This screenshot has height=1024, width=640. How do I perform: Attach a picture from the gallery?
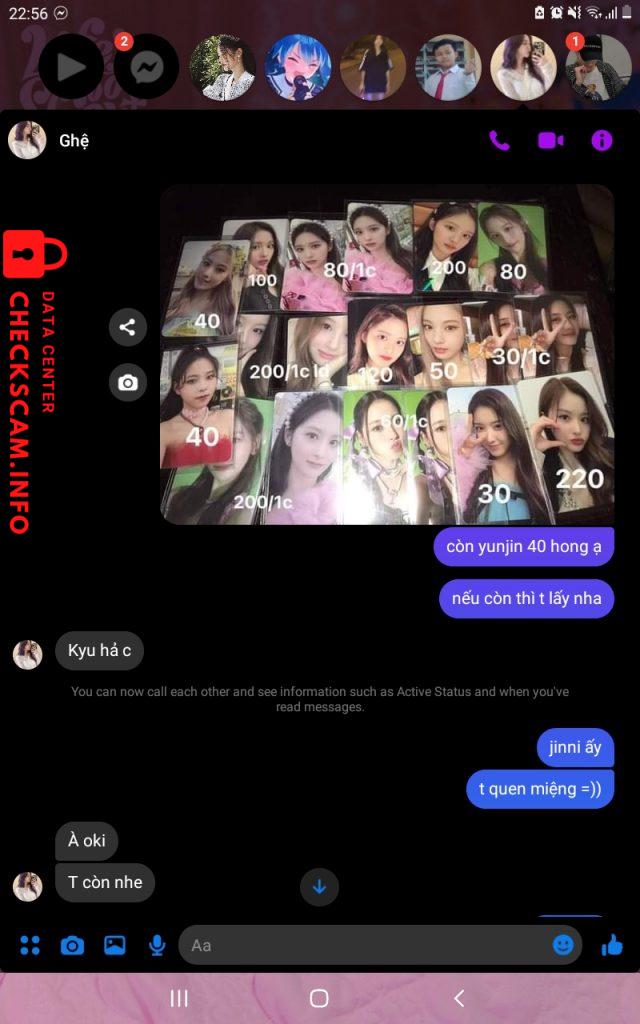coord(115,945)
